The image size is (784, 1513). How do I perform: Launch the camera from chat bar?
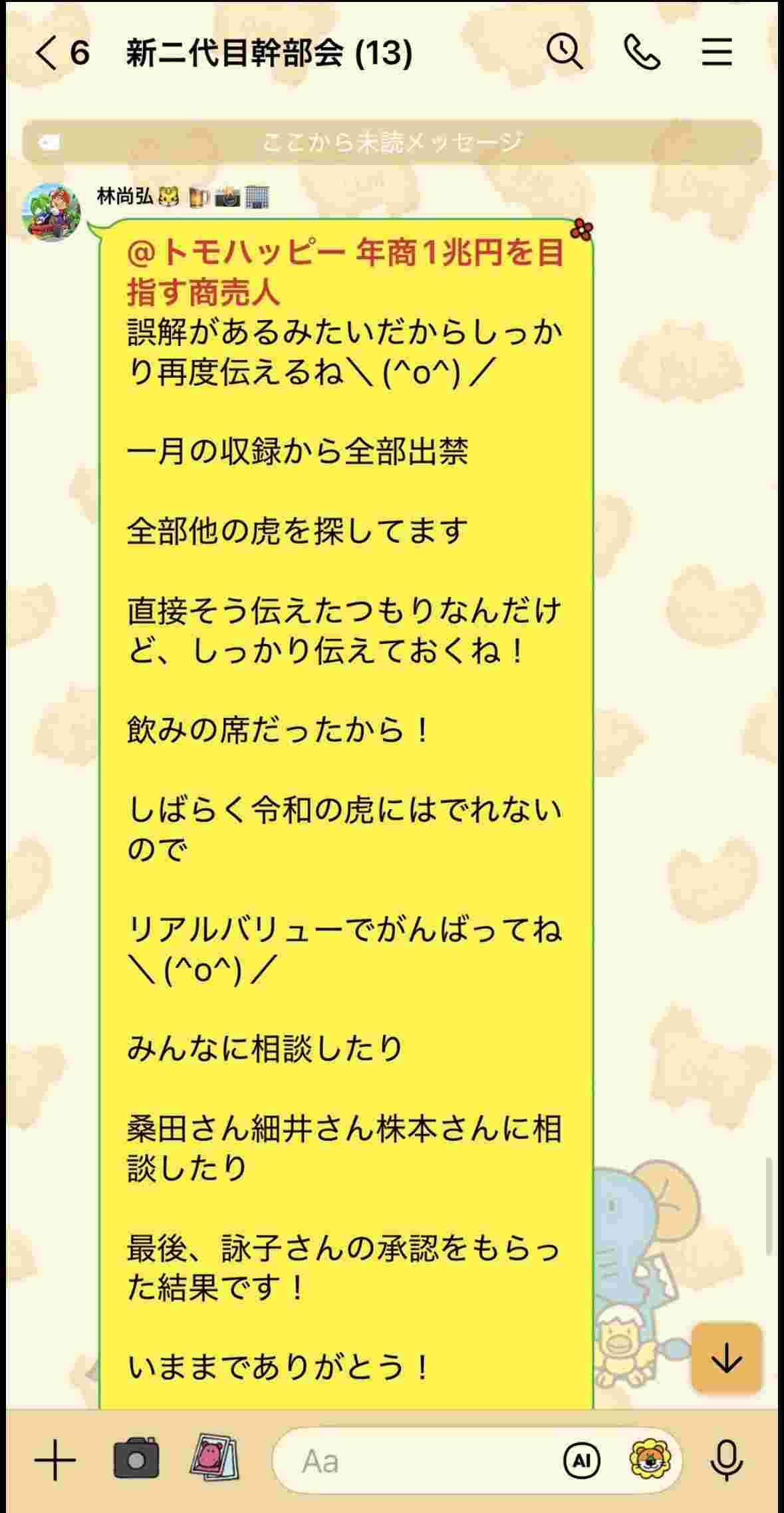(x=136, y=1459)
